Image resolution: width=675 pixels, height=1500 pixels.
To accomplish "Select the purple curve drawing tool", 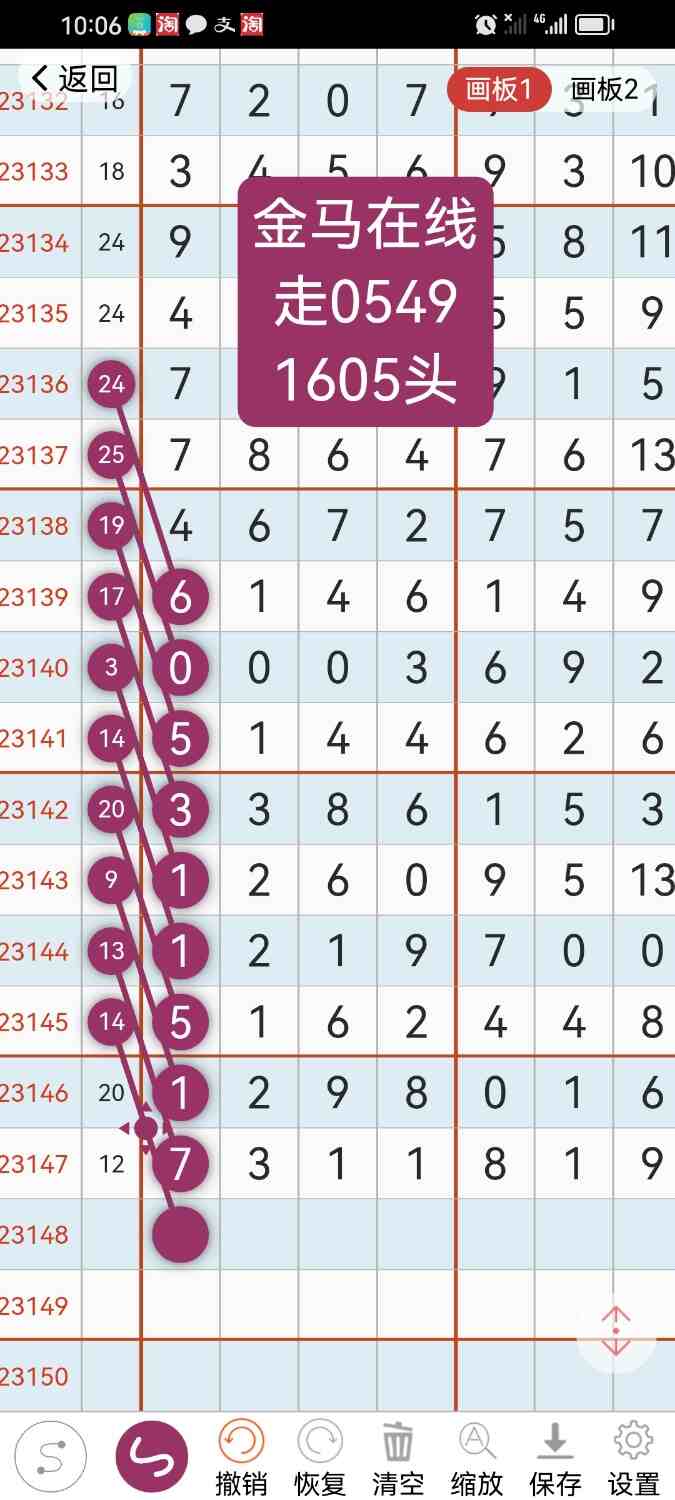I will pos(152,1457).
